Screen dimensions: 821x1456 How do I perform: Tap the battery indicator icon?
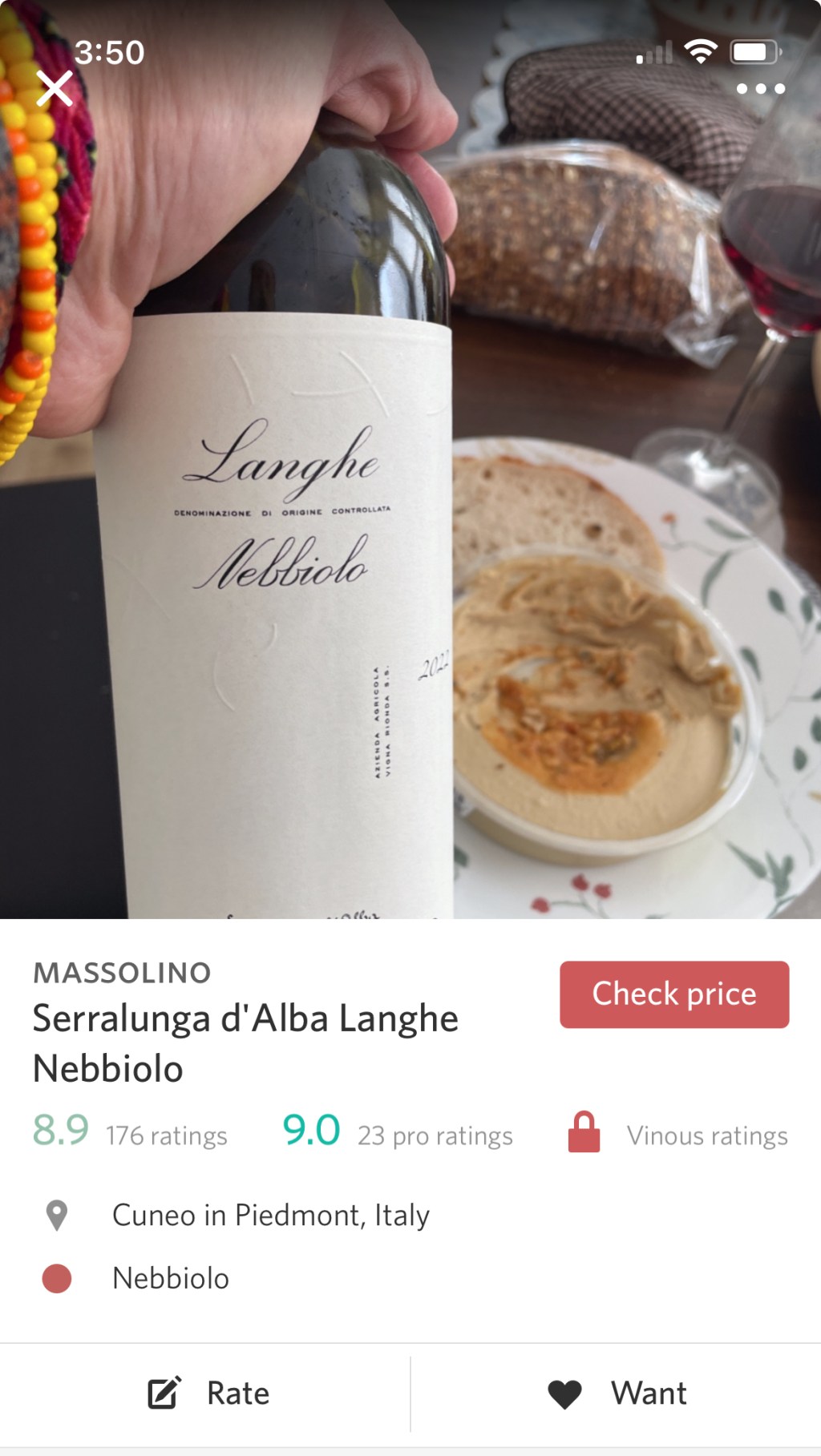(x=754, y=51)
